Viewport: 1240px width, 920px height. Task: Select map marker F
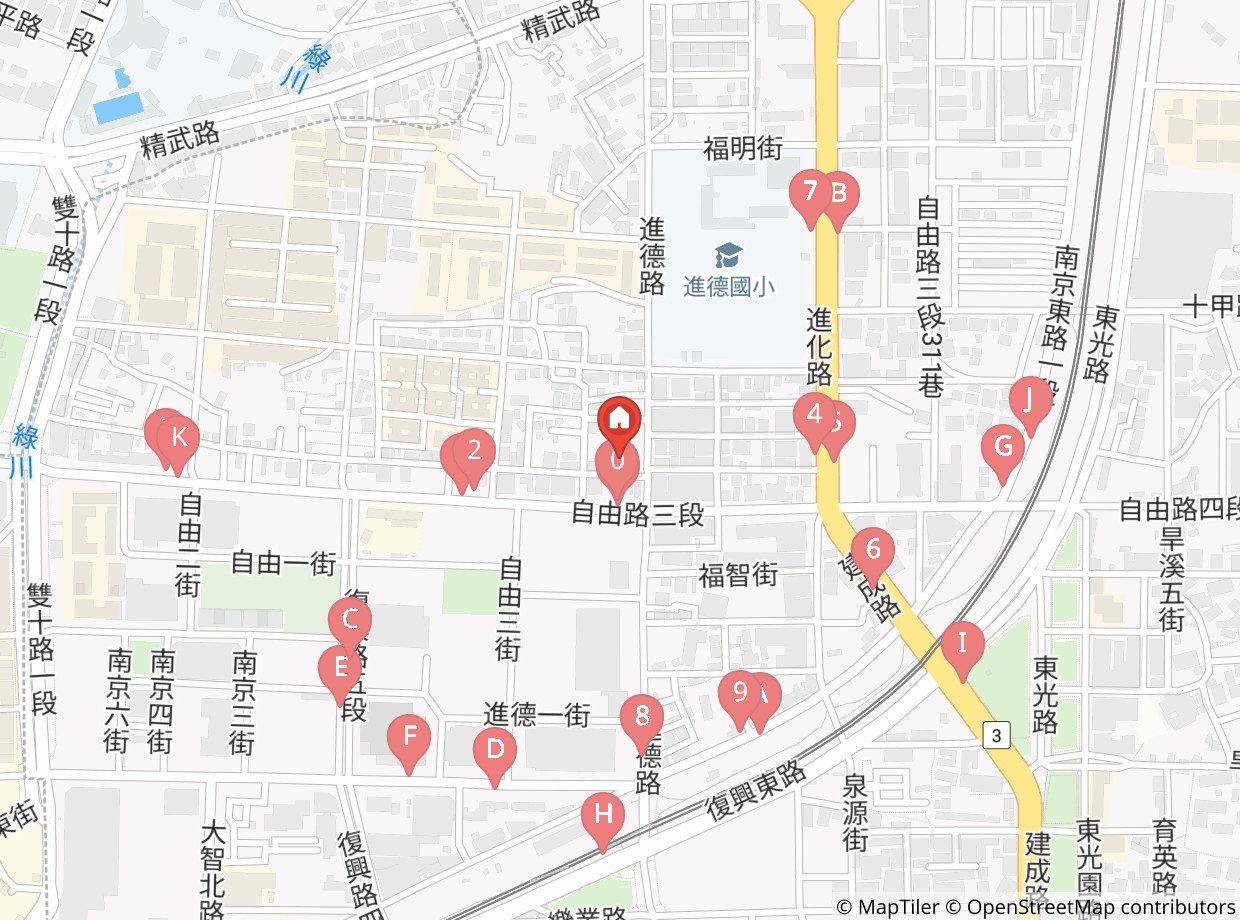coord(409,738)
